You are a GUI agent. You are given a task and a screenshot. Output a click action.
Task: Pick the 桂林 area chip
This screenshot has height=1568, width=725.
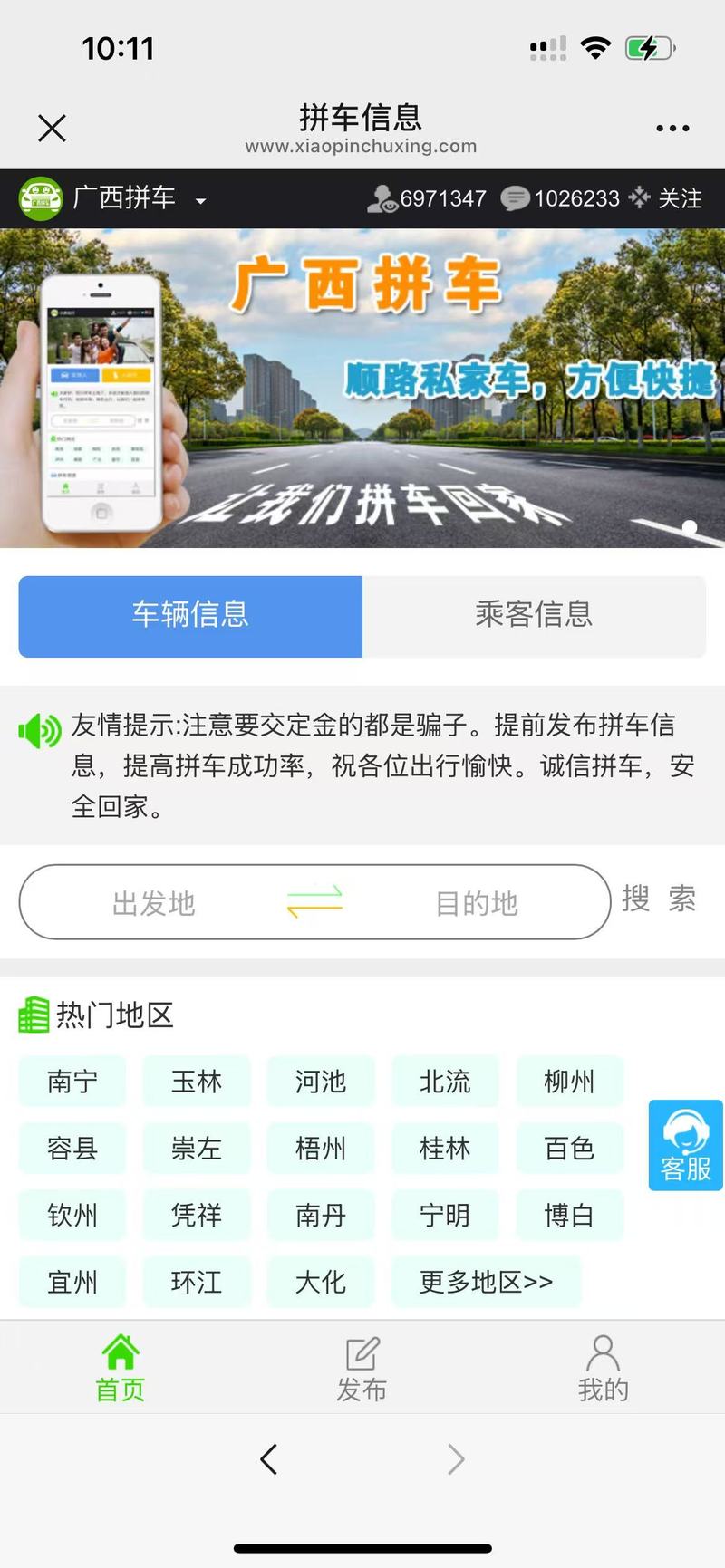click(445, 1149)
